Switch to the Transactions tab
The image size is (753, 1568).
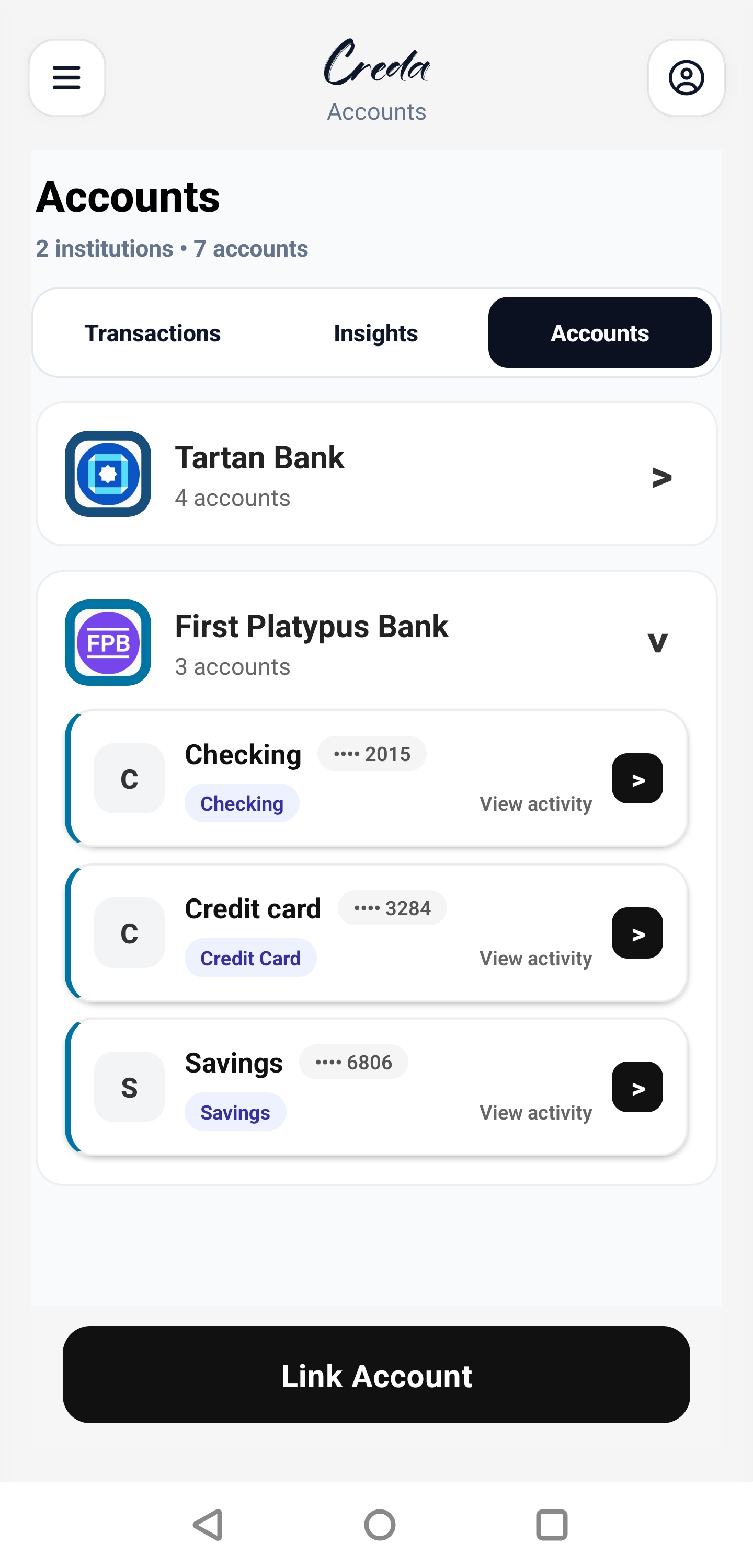(152, 333)
